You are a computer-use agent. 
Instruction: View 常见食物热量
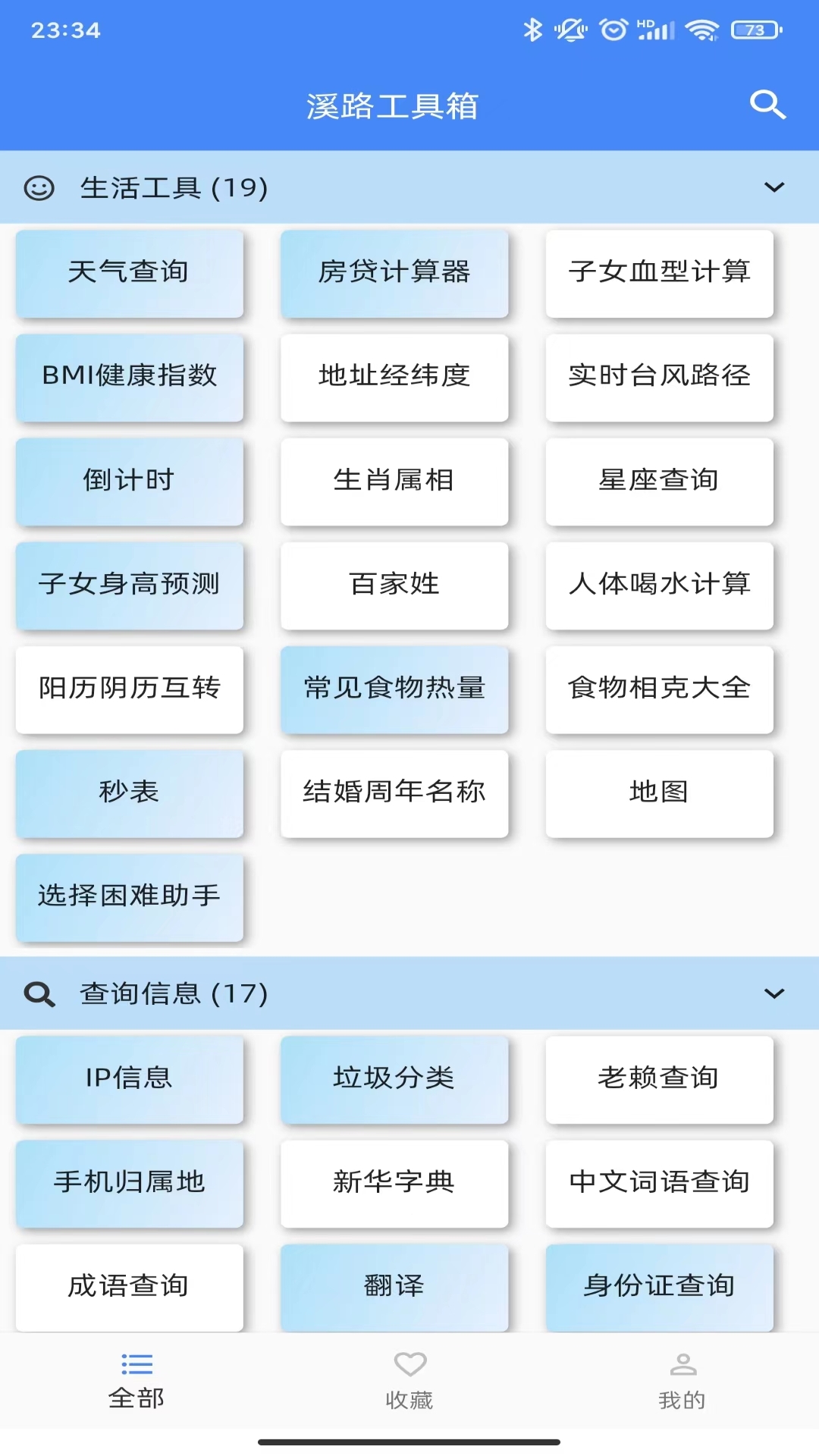394,689
